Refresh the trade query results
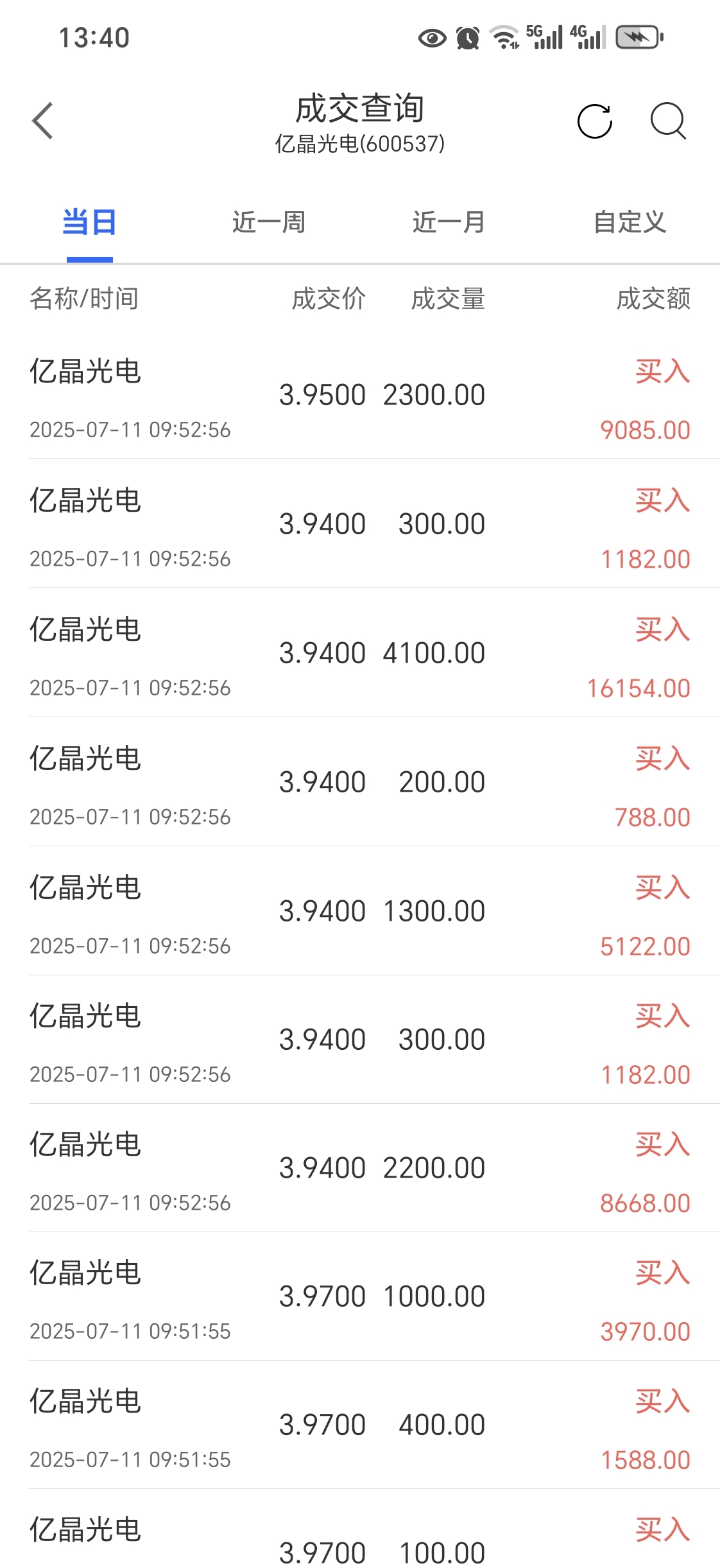720x1568 pixels. click(595, 121)
